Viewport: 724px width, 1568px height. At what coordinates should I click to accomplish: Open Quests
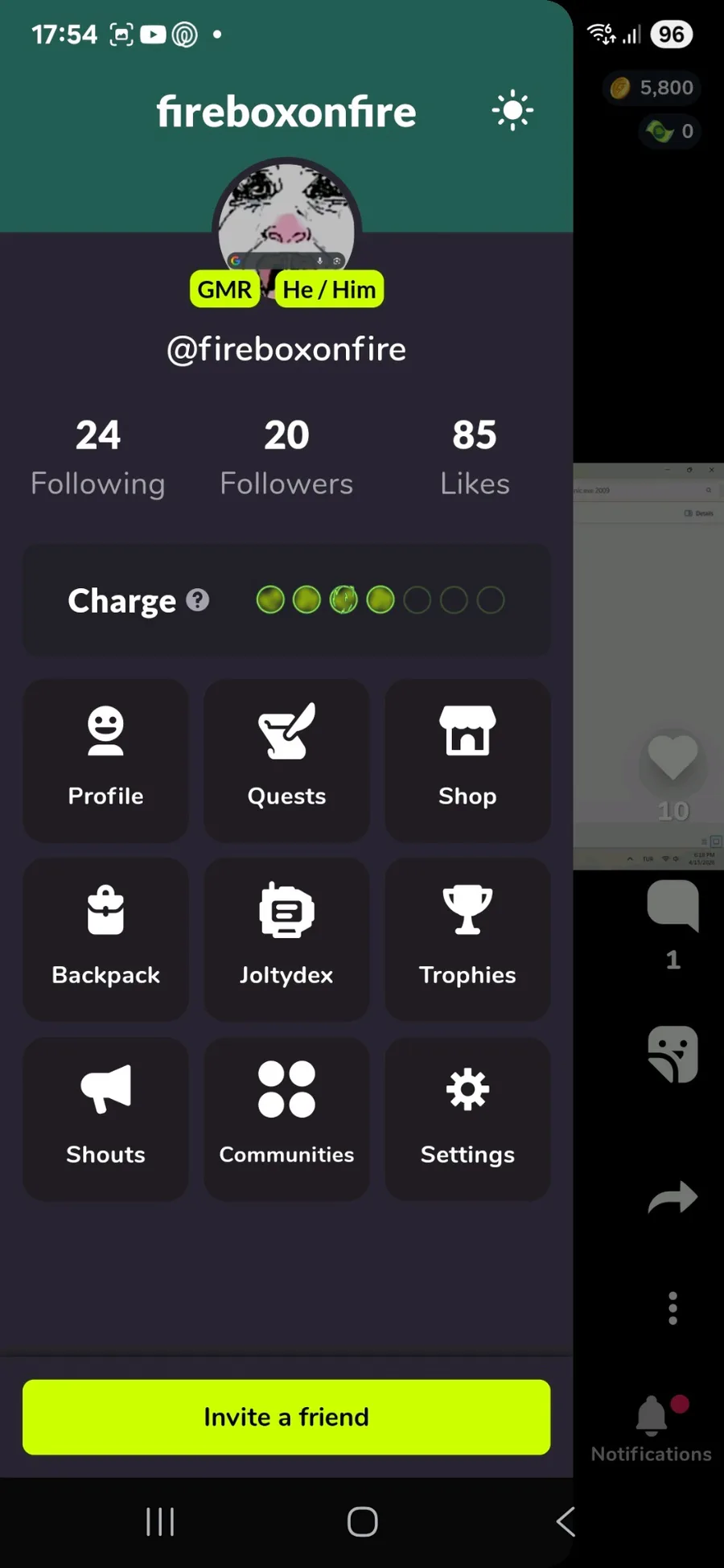286,760
